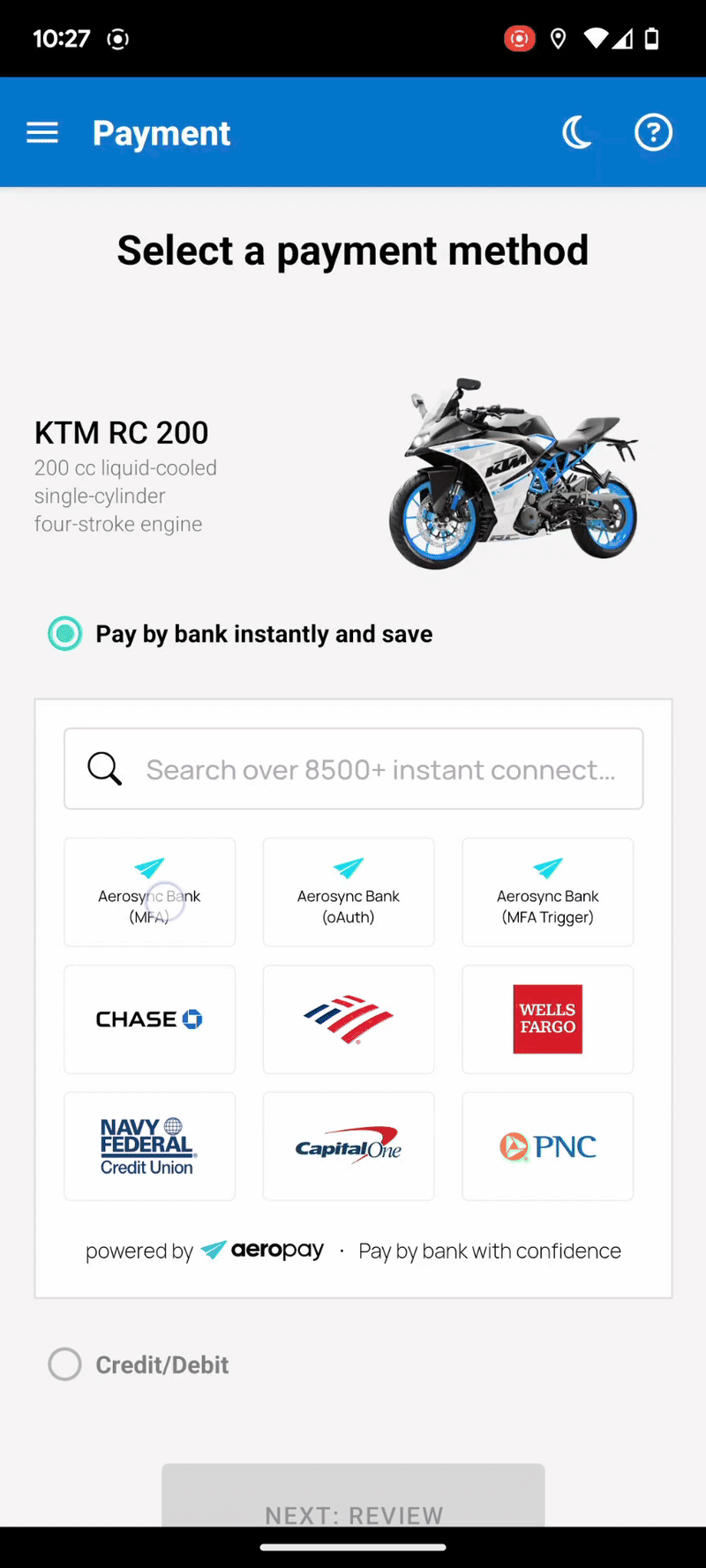The image size is (706, 1568).
Task: Select PNC bank
Action: pyautogui.click(x=548, y=1146)
